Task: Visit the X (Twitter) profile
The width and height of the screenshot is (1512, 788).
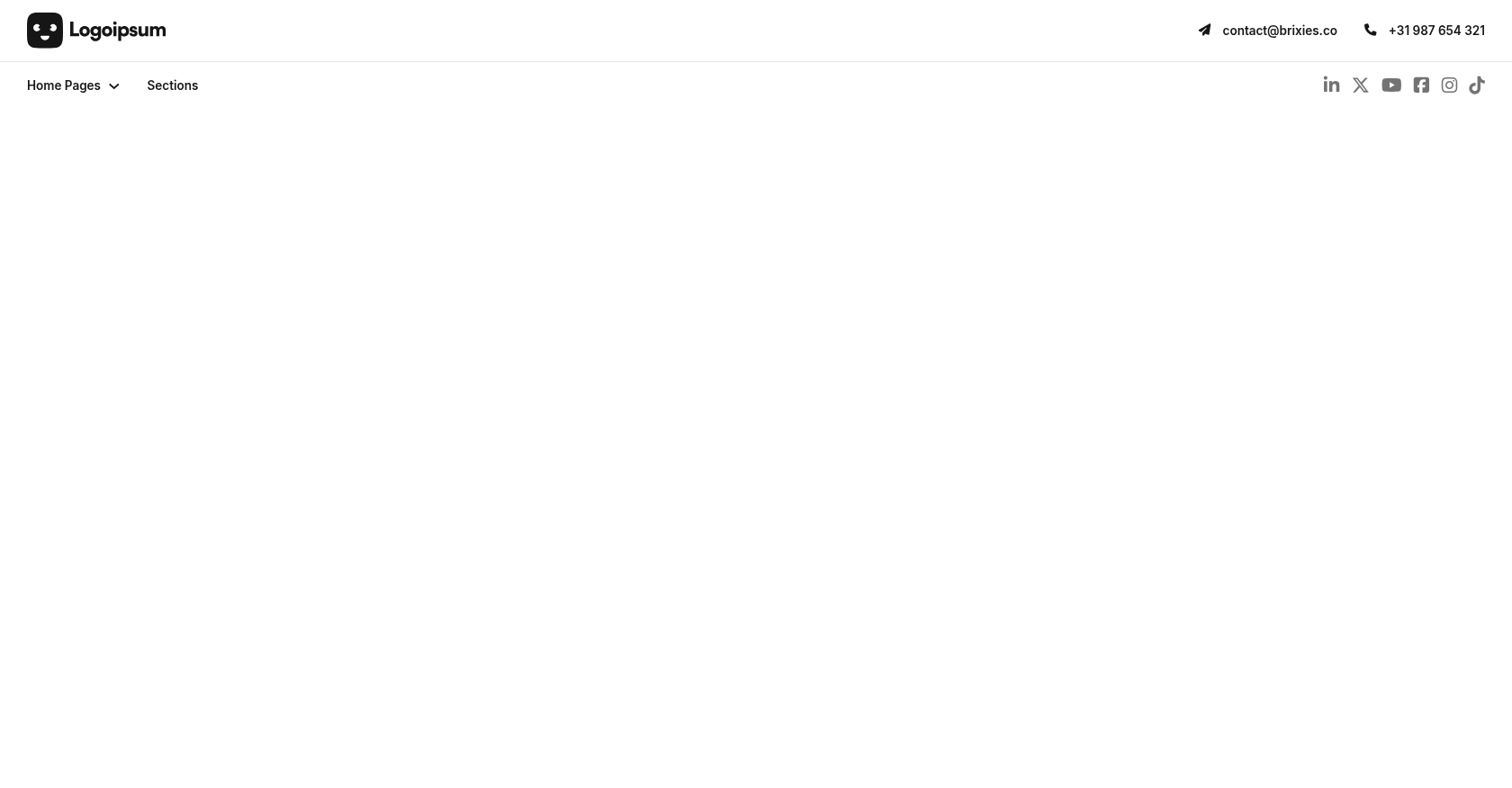Action: pyautogui.click(x=1361, y=85)
